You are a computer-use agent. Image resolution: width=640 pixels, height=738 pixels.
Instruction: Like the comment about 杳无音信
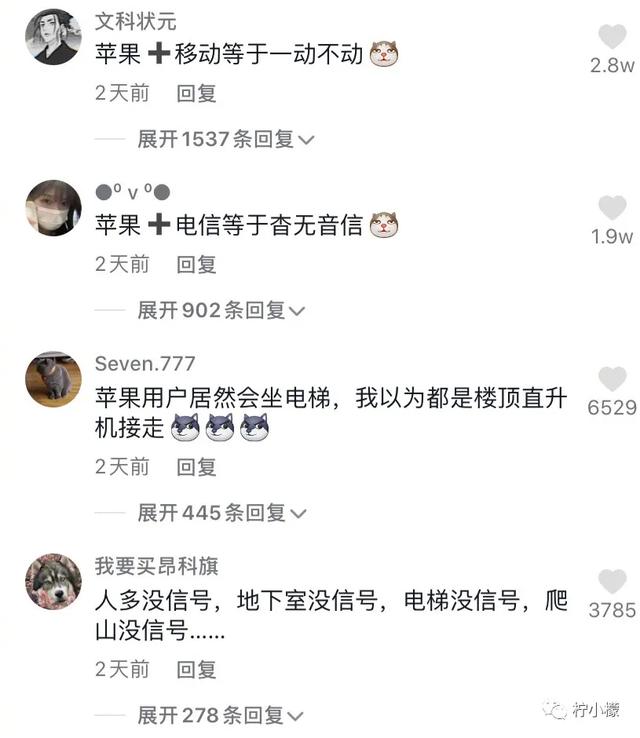click(x=612, y=208)
